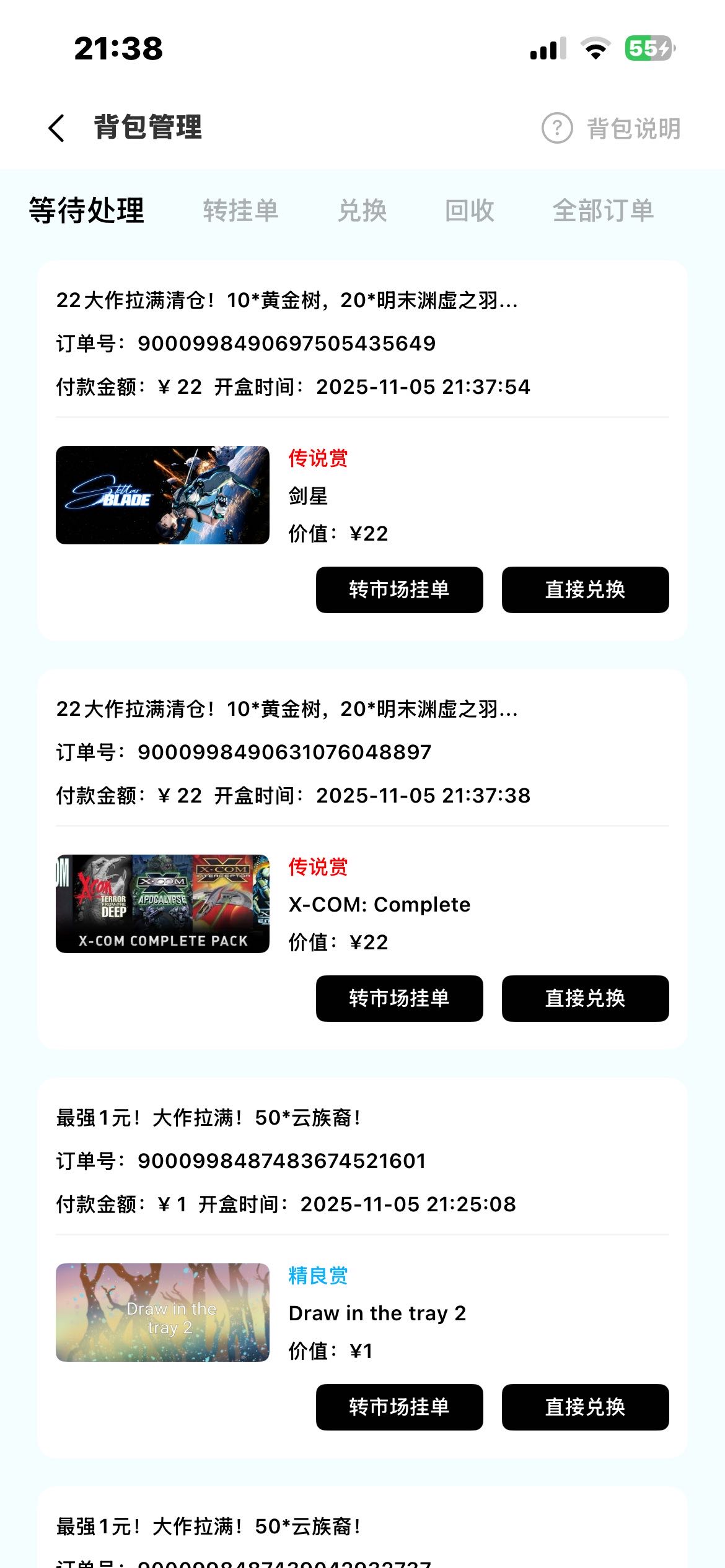Switch to the 回收 tab
The image size is (725, 1568).
[470, 211]
